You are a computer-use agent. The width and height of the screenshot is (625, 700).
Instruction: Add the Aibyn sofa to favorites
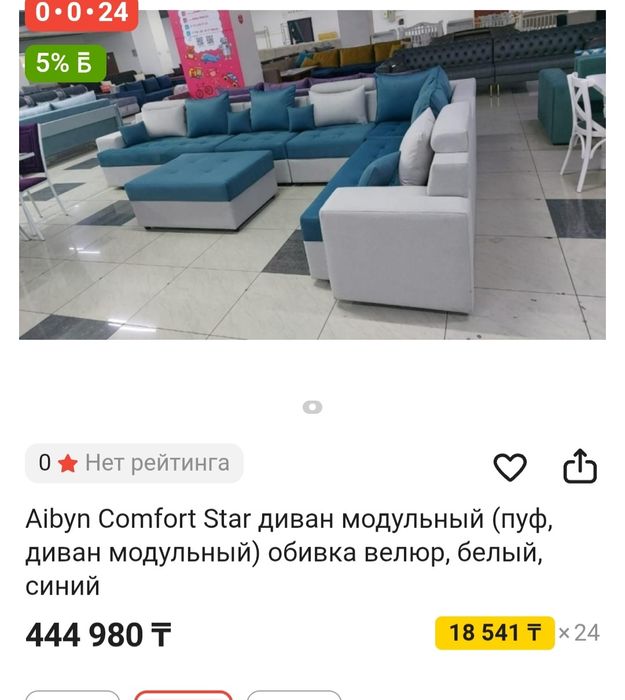coord(510,466)
